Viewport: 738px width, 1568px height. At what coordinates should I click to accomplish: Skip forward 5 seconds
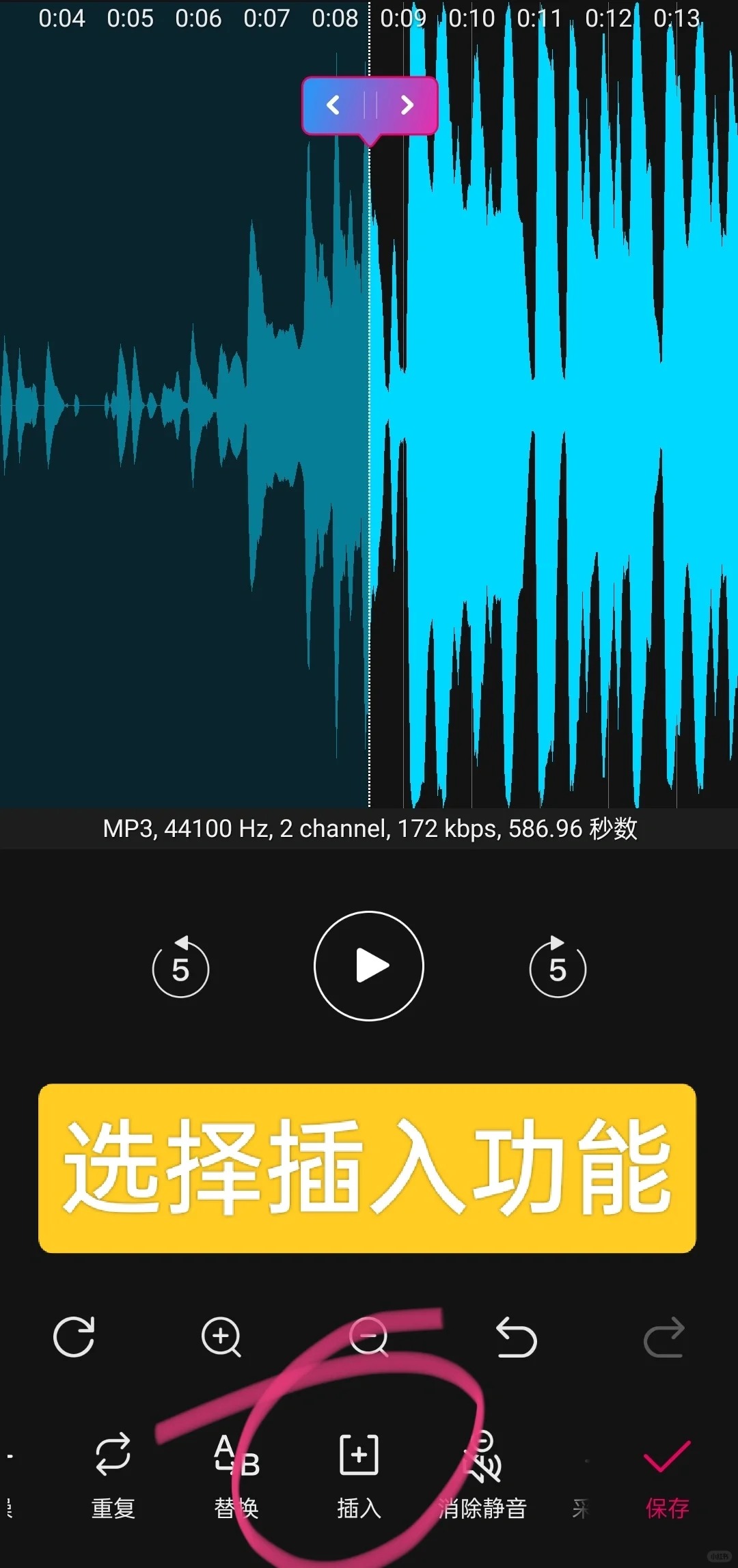point(558,966)
